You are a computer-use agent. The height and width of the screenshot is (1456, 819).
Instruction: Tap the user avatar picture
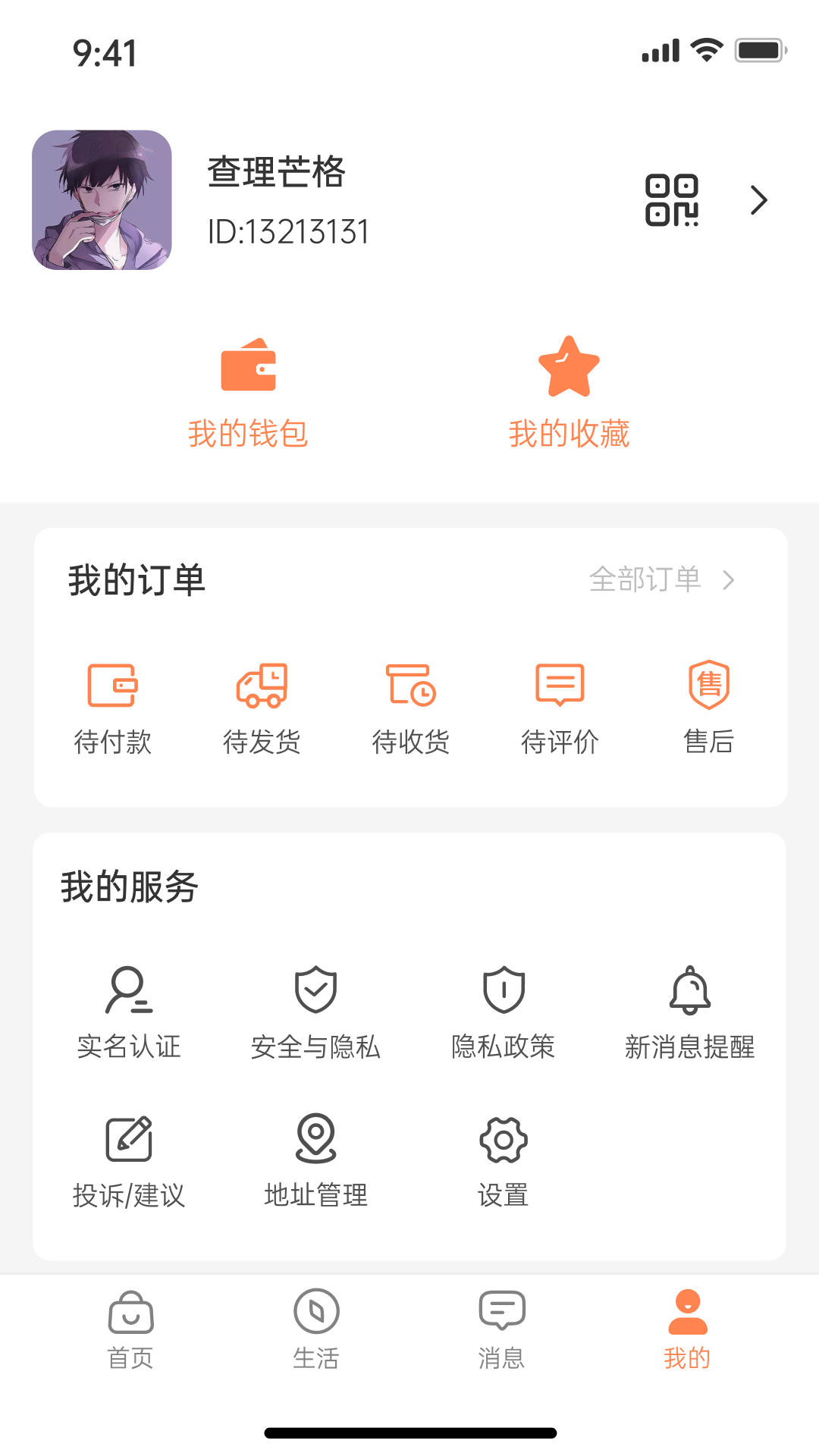(102, 199)
